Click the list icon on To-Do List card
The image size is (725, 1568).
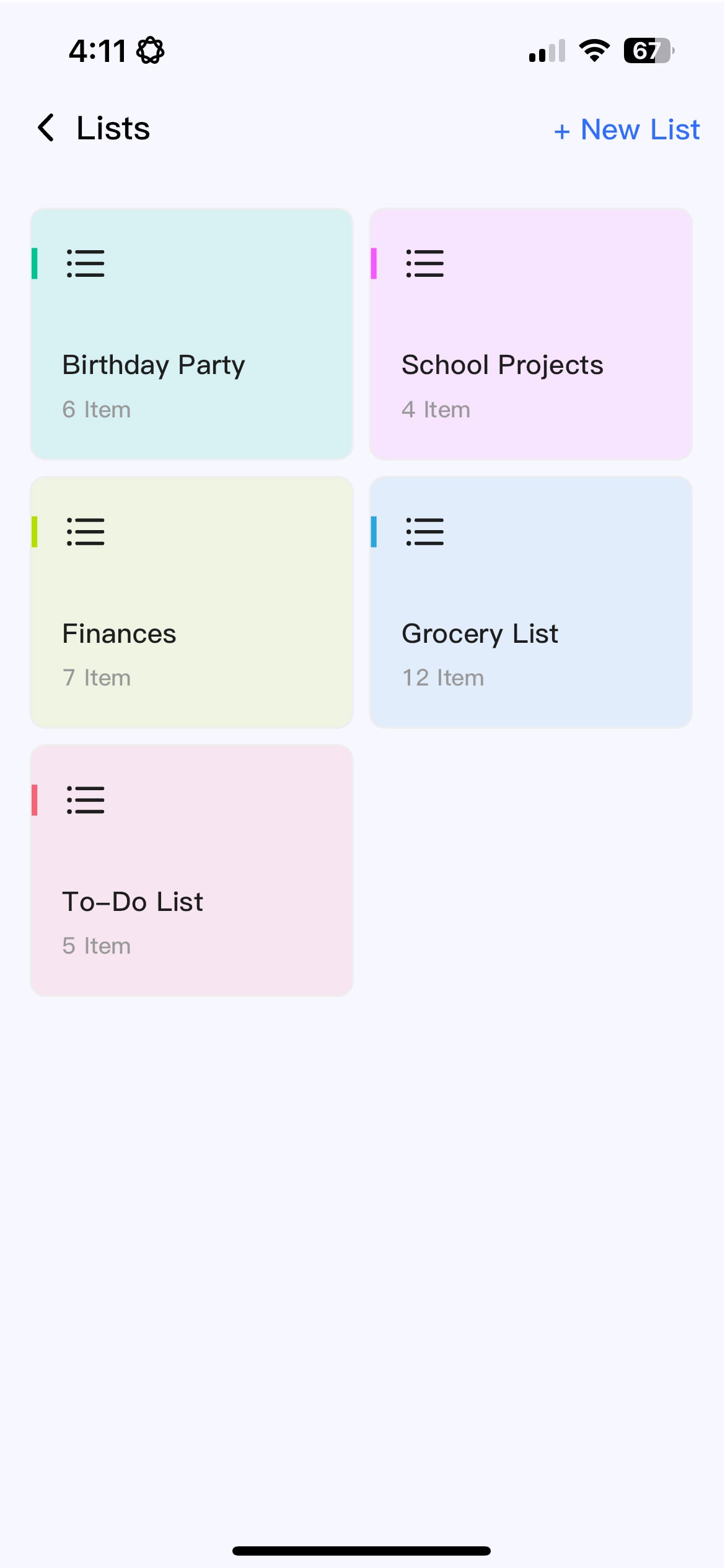click(85, 800)
